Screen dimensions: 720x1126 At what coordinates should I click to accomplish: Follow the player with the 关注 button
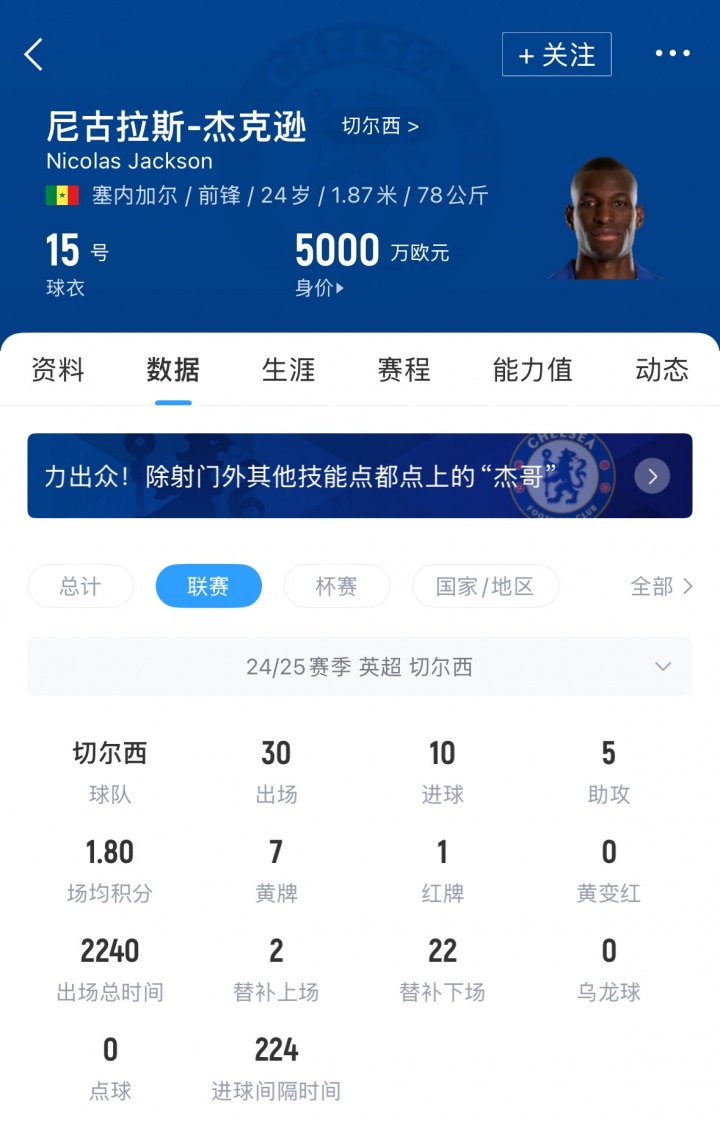tap(556, 55)
